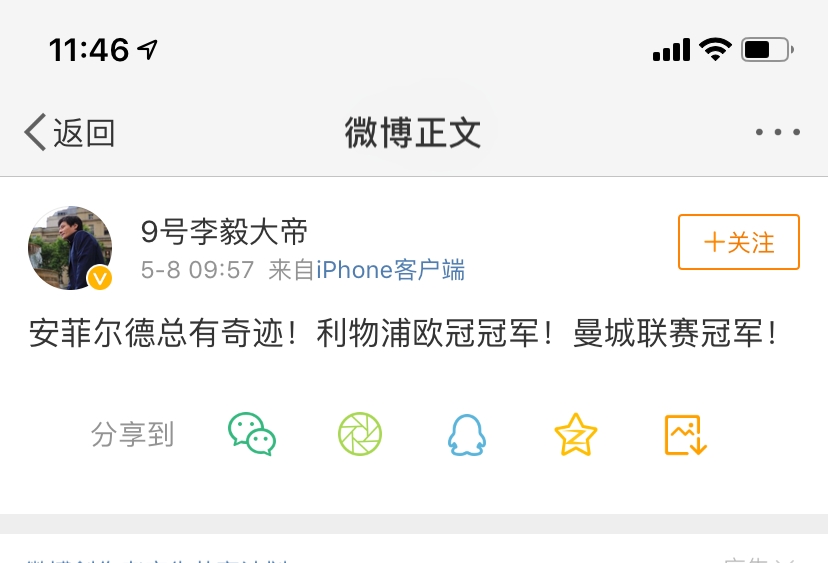828x563 pixels.
Task: Share the post to Qzone
Action: point(575,434)
